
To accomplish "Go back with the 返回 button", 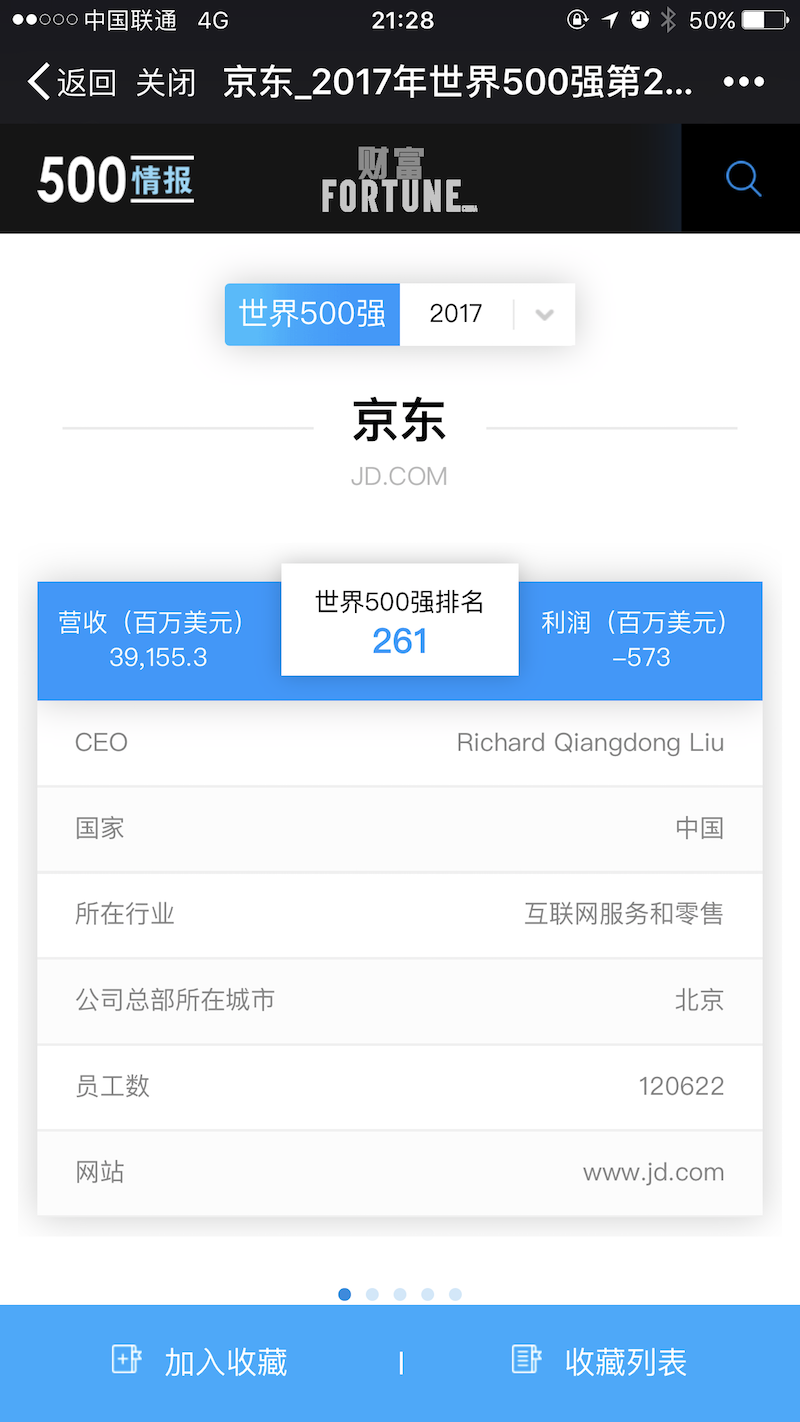I will (72, 82).
